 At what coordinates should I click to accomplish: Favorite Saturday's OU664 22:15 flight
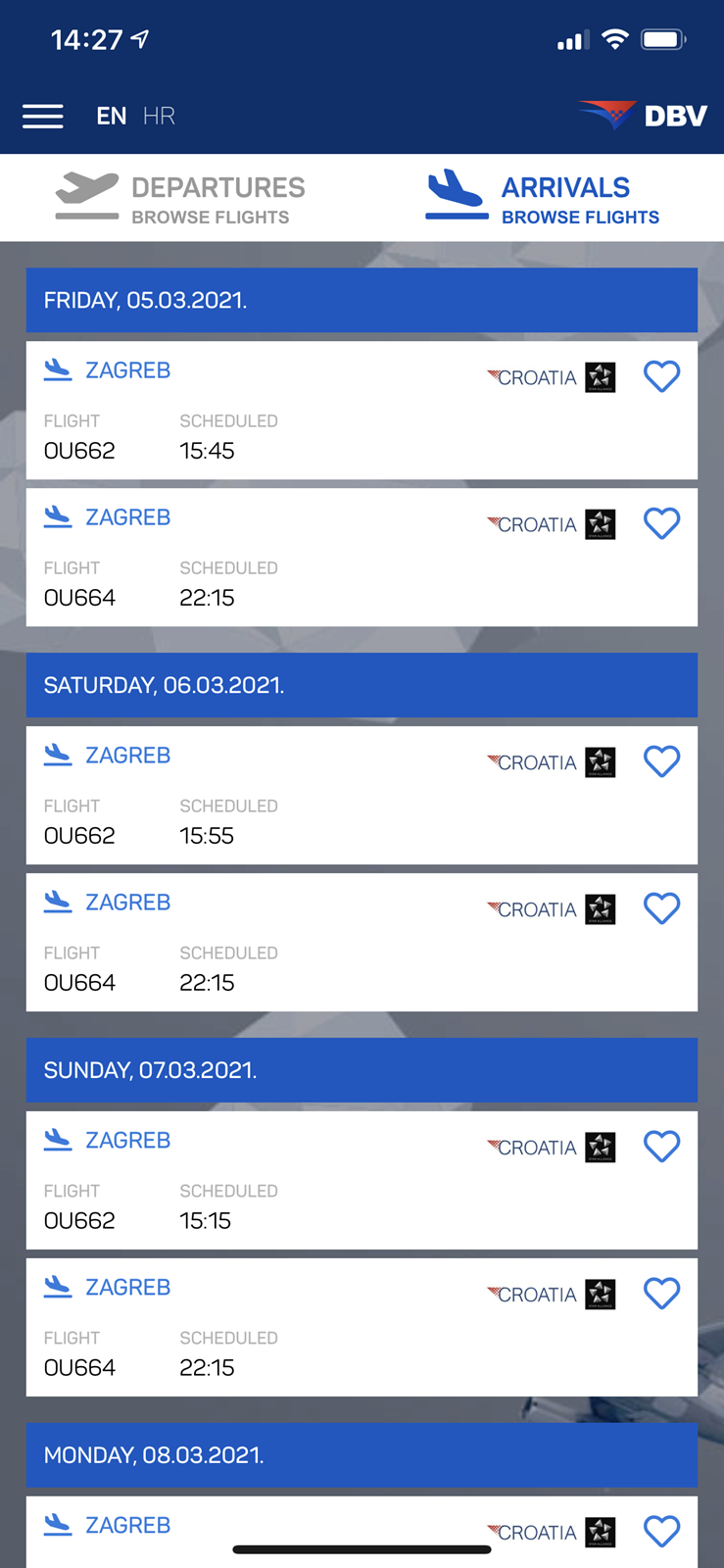point(662,908)
